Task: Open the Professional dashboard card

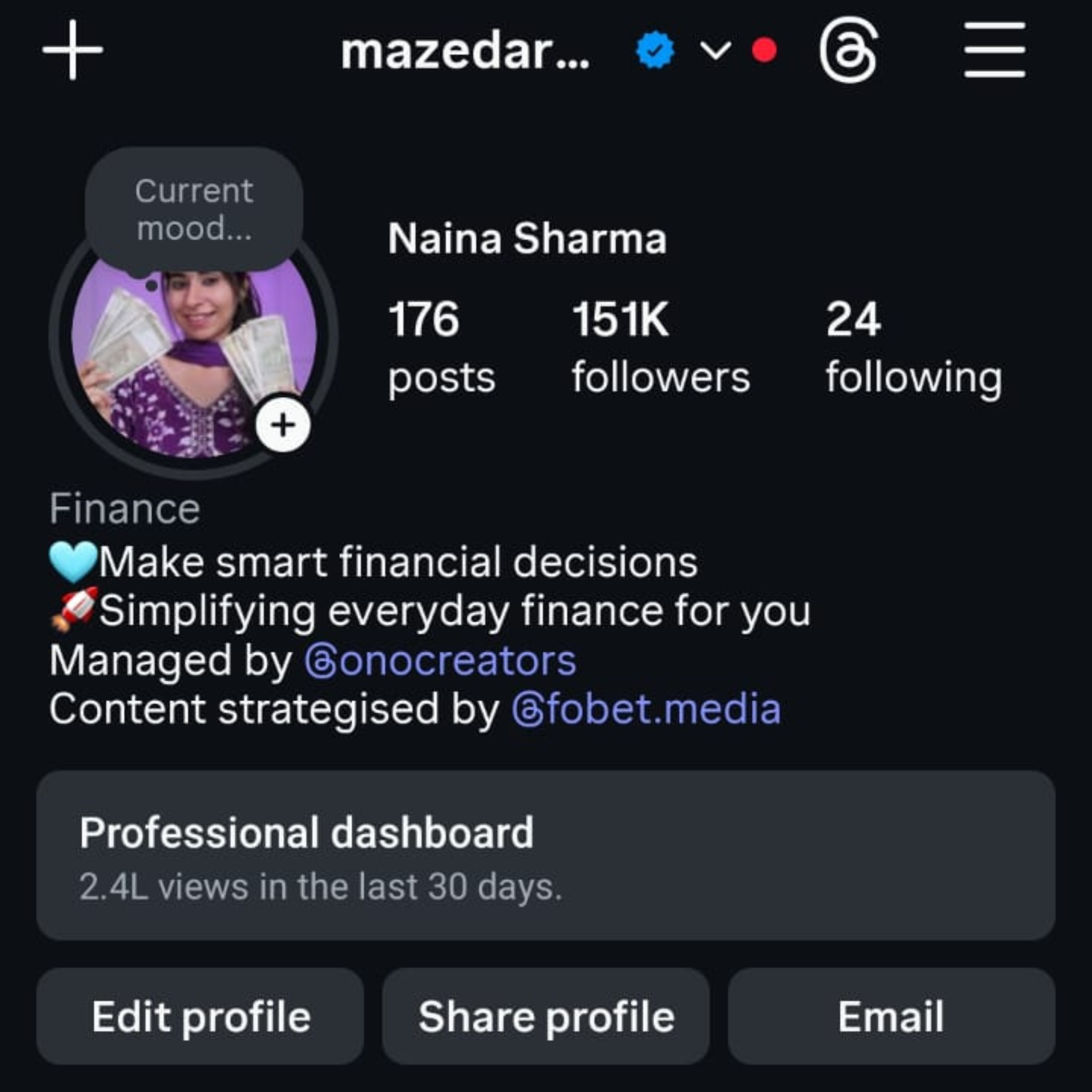Action: pyautogui.click(x=545, y=856)
